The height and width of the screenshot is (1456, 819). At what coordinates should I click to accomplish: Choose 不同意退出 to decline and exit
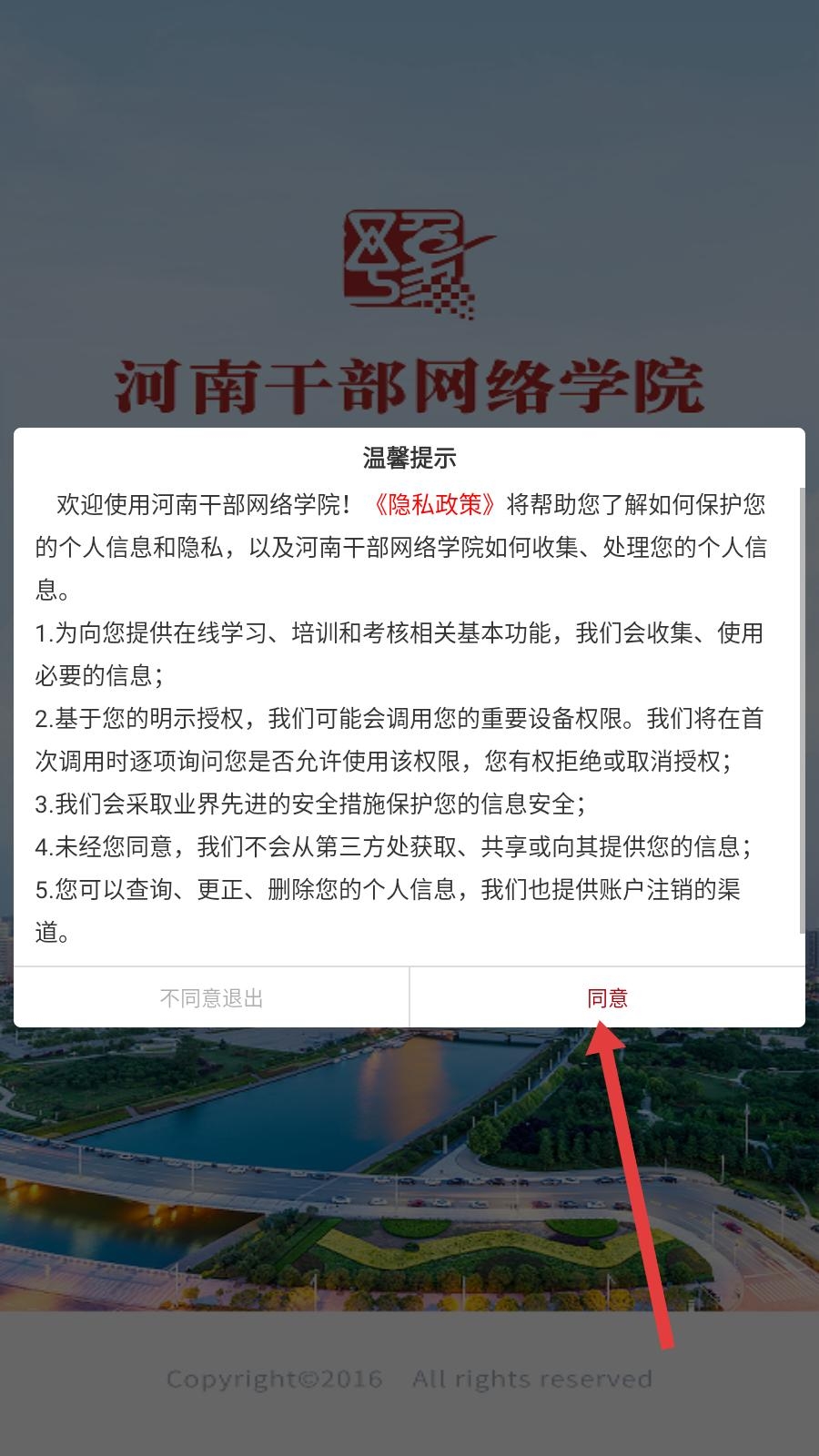(211, 998)
